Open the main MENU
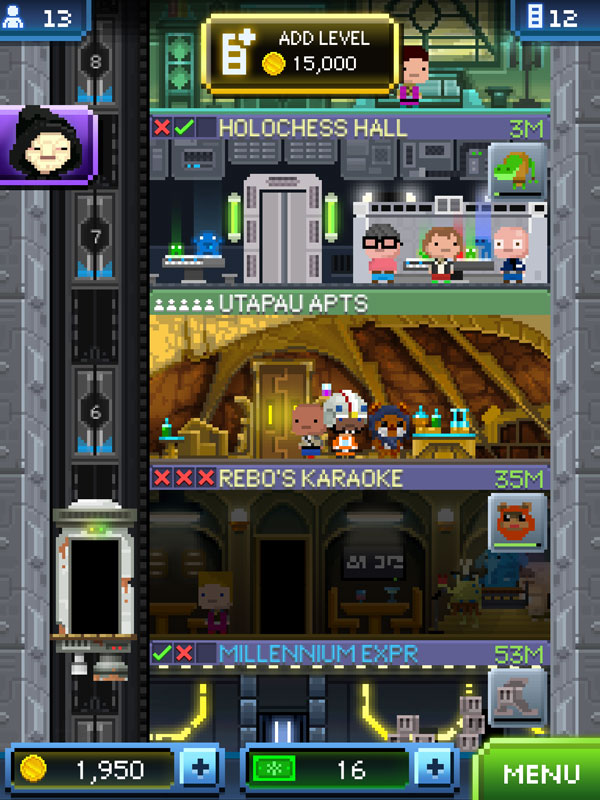This screenshot has width=600, height=800. (541, 772)
